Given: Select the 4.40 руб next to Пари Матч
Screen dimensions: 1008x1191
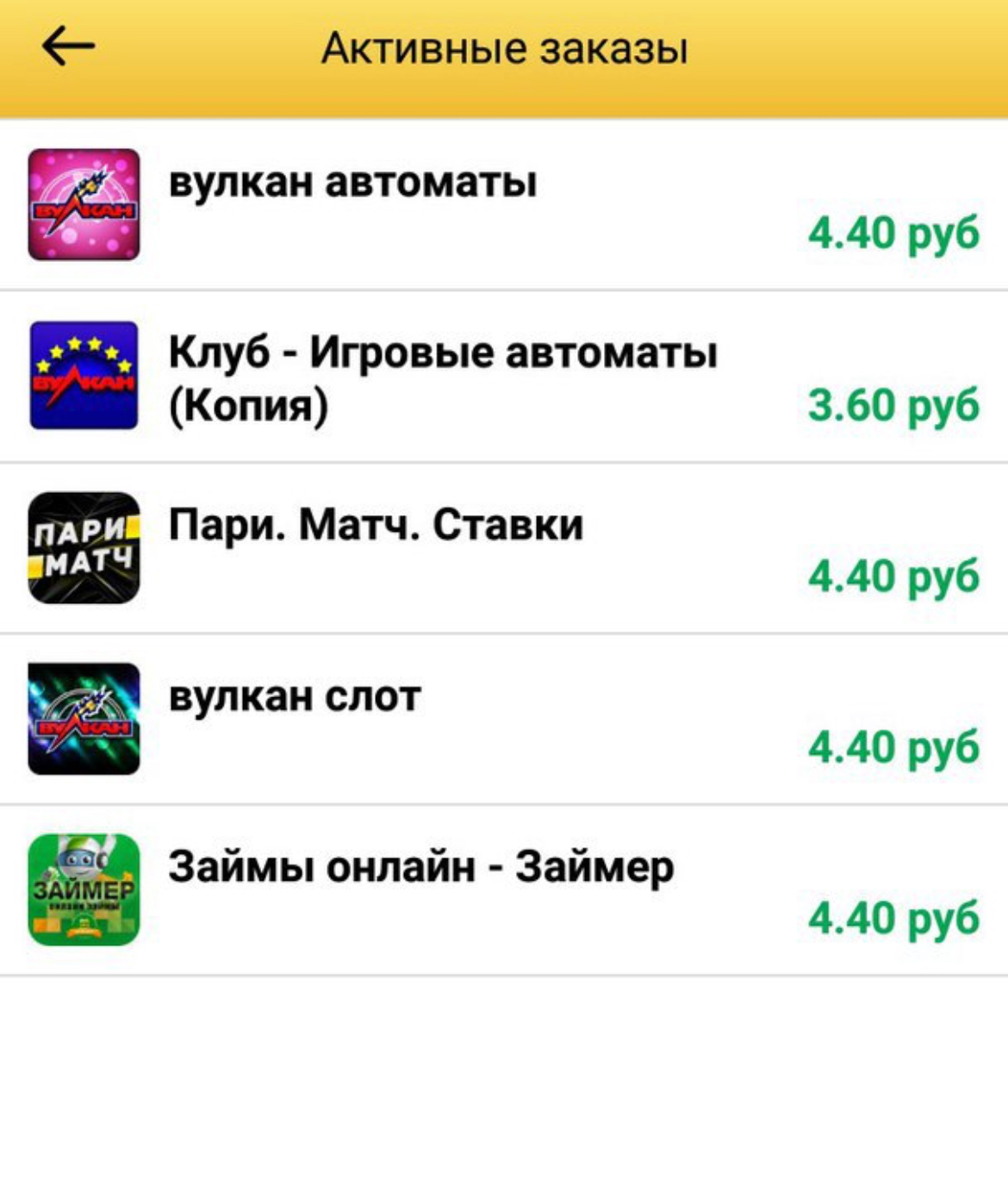Looking at the screenshot, I should tap(892, 576).
